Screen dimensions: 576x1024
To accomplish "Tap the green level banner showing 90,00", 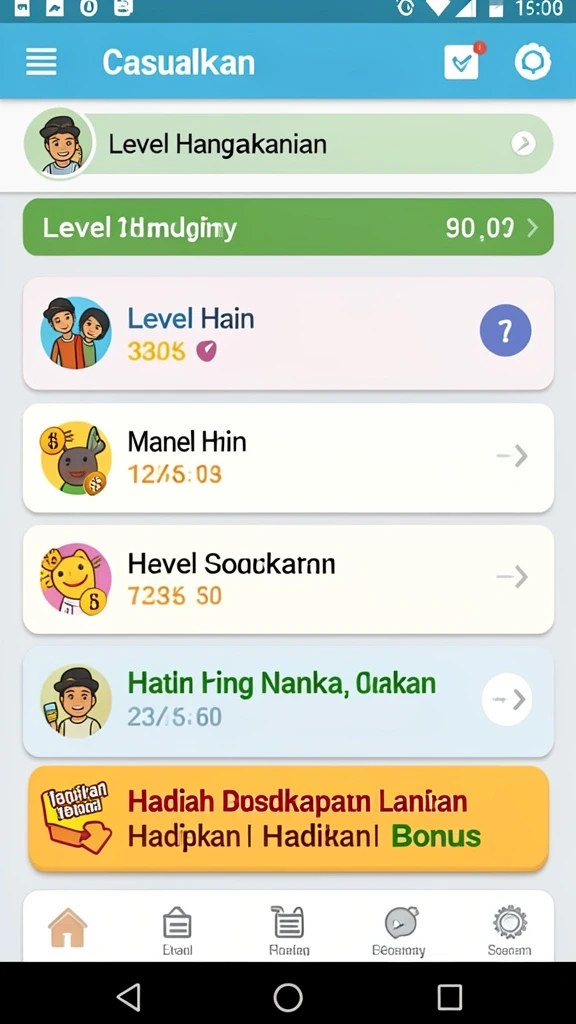I will (288, 227).
